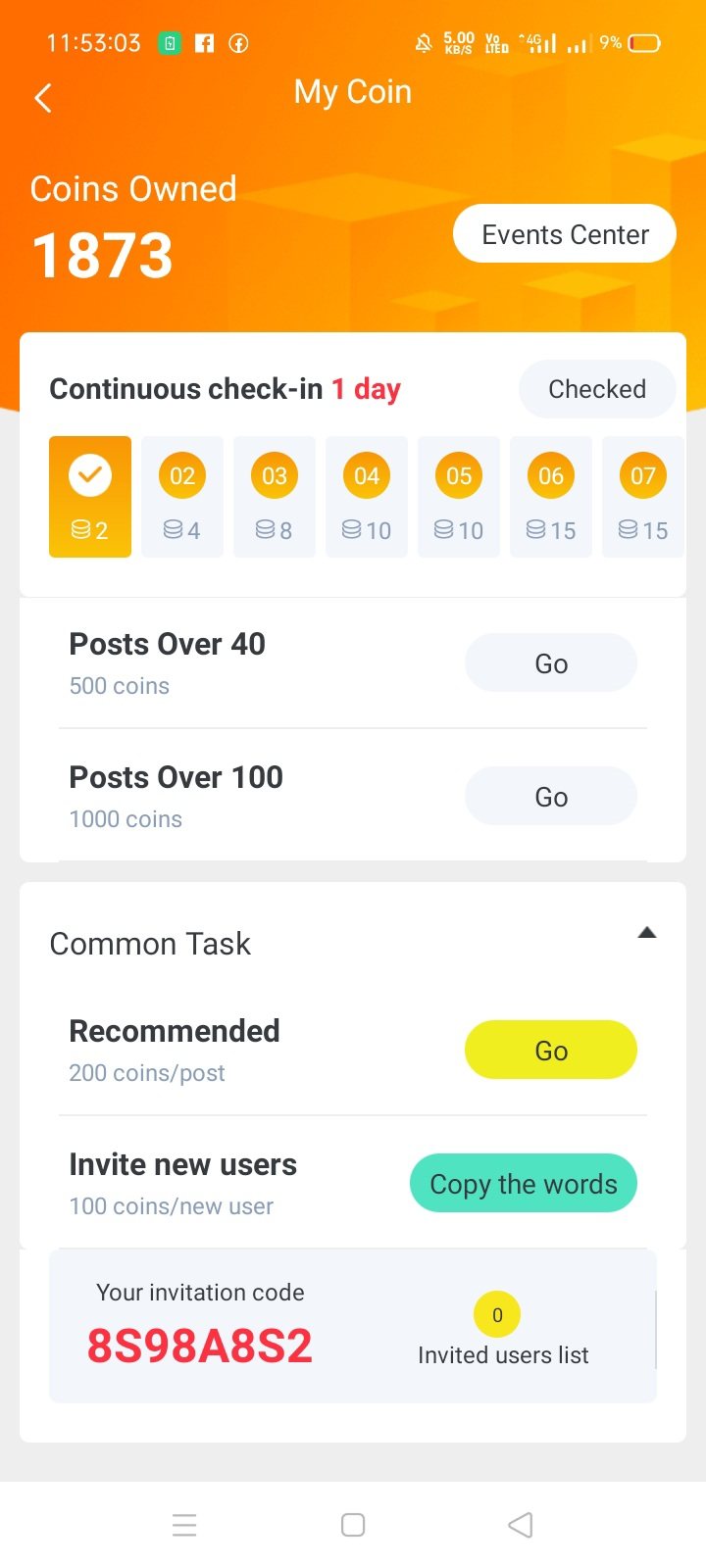Image resolution: width=706 pixels, height=1568 pixels.
Task: Go to the home screen
Action: [x=353, y=1525]
